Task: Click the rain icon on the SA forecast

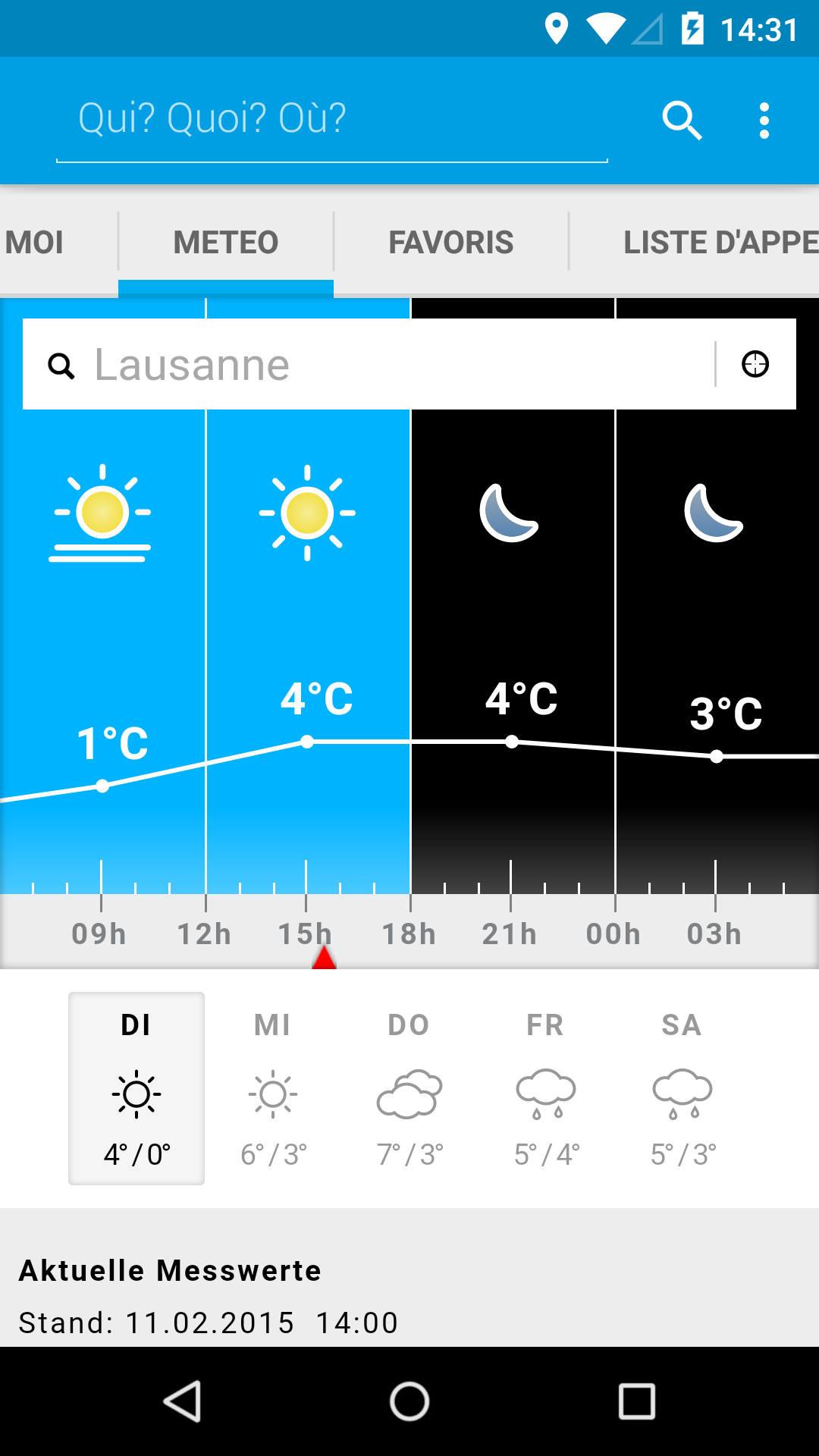Action: 682,1095
